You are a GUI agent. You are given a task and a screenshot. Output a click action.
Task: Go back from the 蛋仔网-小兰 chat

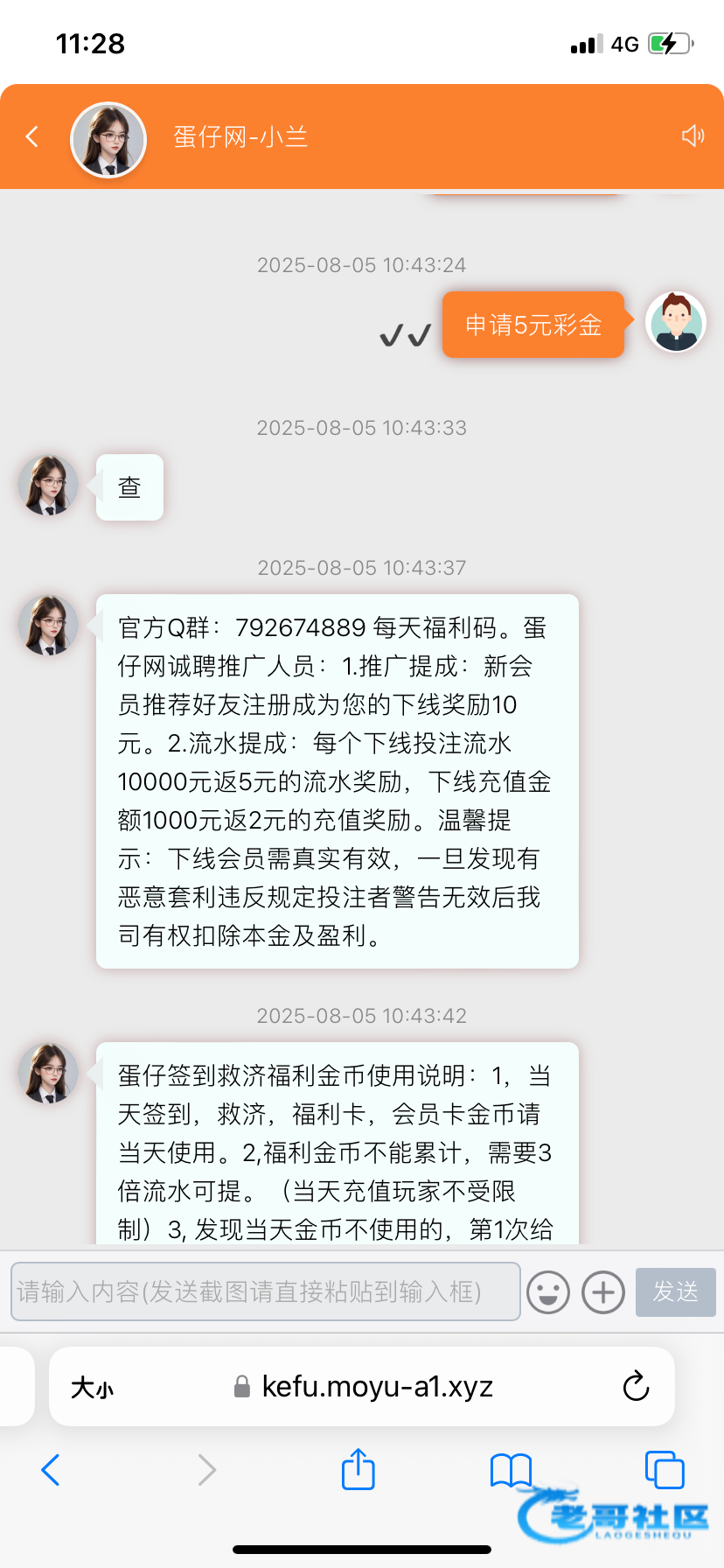pyautogui.click(x=32, y=136)
